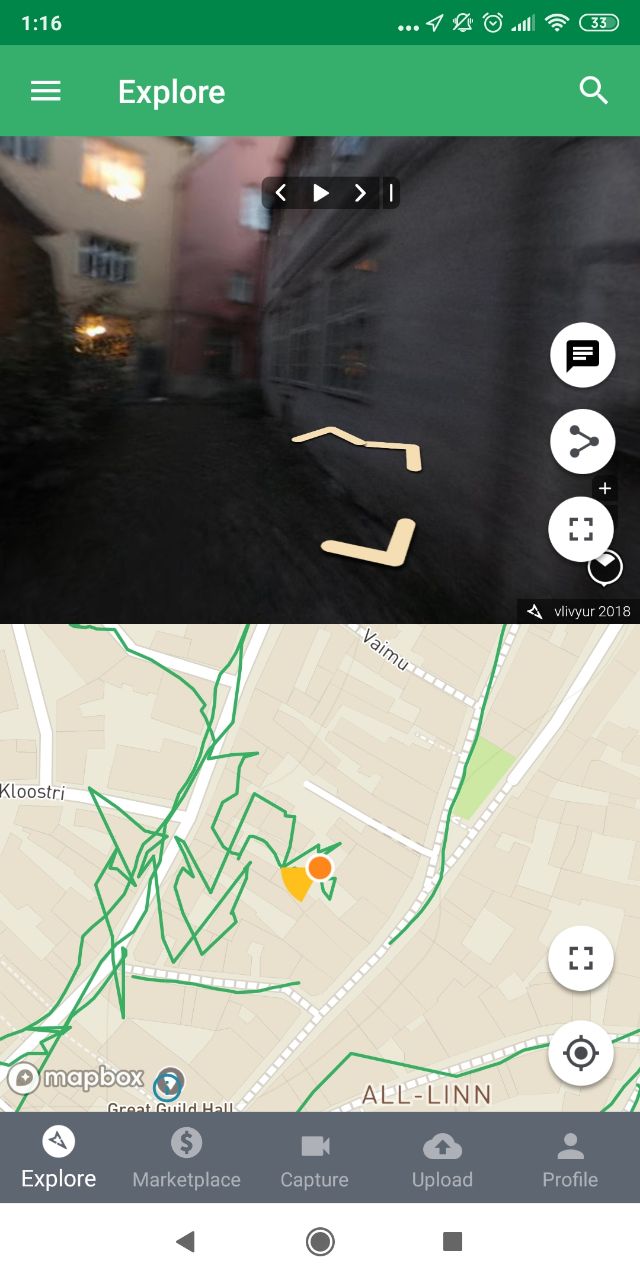
Task: Share this street-level image
Action: pos(582,441)
